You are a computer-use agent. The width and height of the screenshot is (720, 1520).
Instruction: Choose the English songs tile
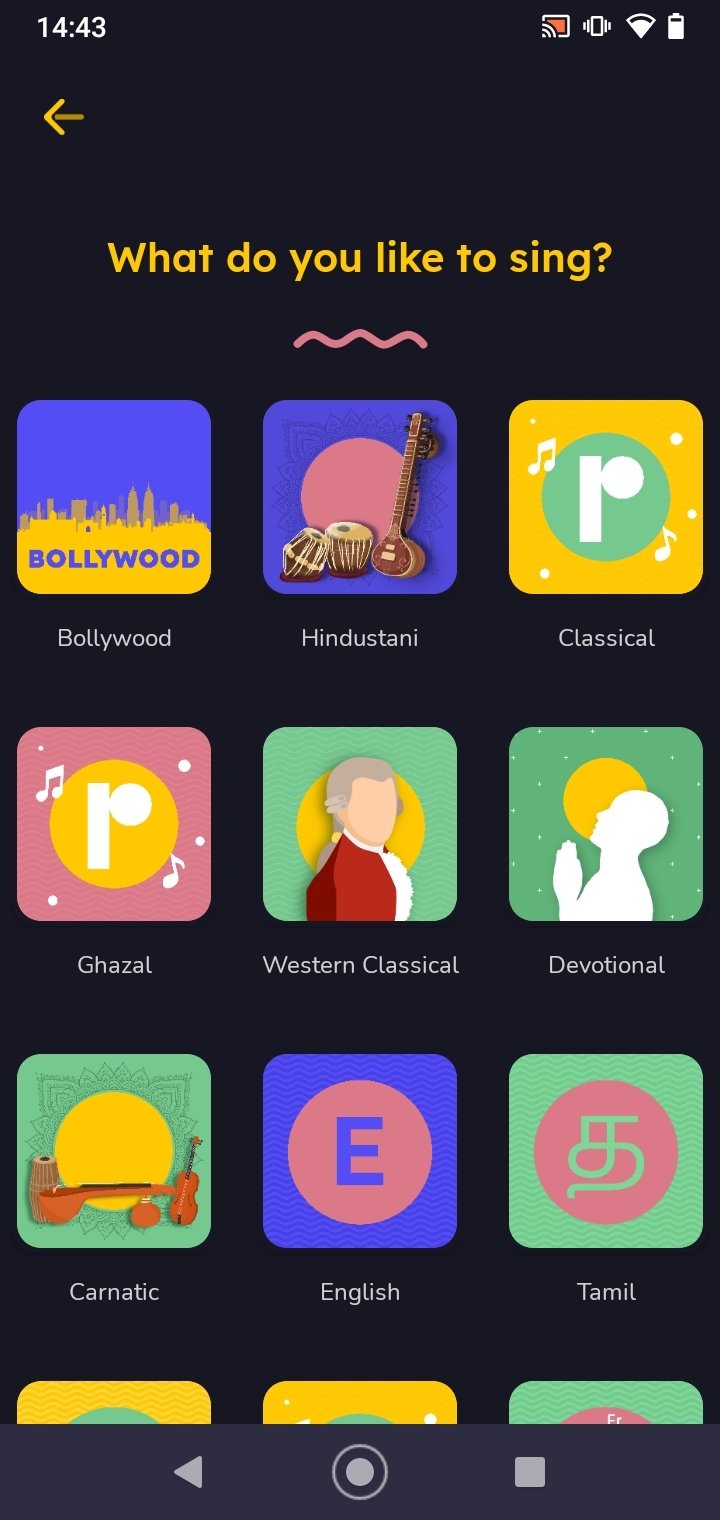click(360, 1151)
